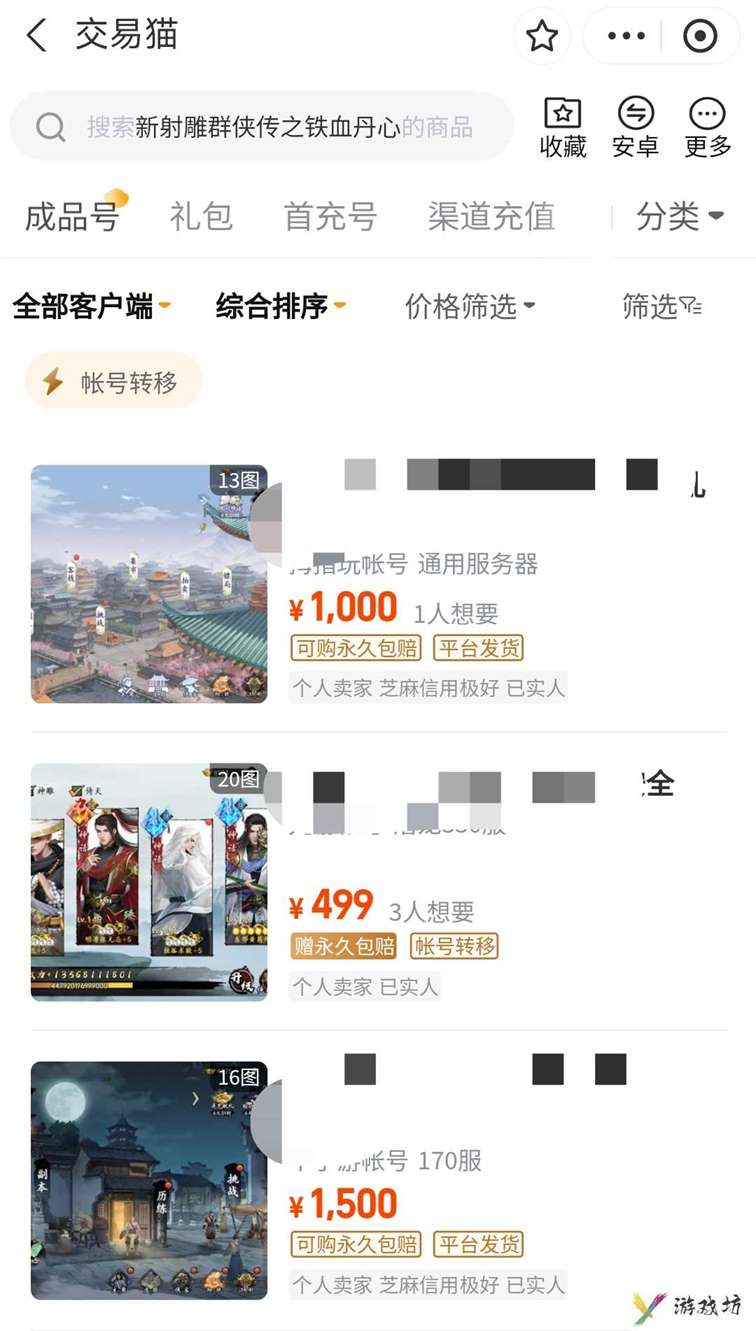Expand 全部客户端 filter
This screenshot has height=1331, width=756.
pos(91,306)
